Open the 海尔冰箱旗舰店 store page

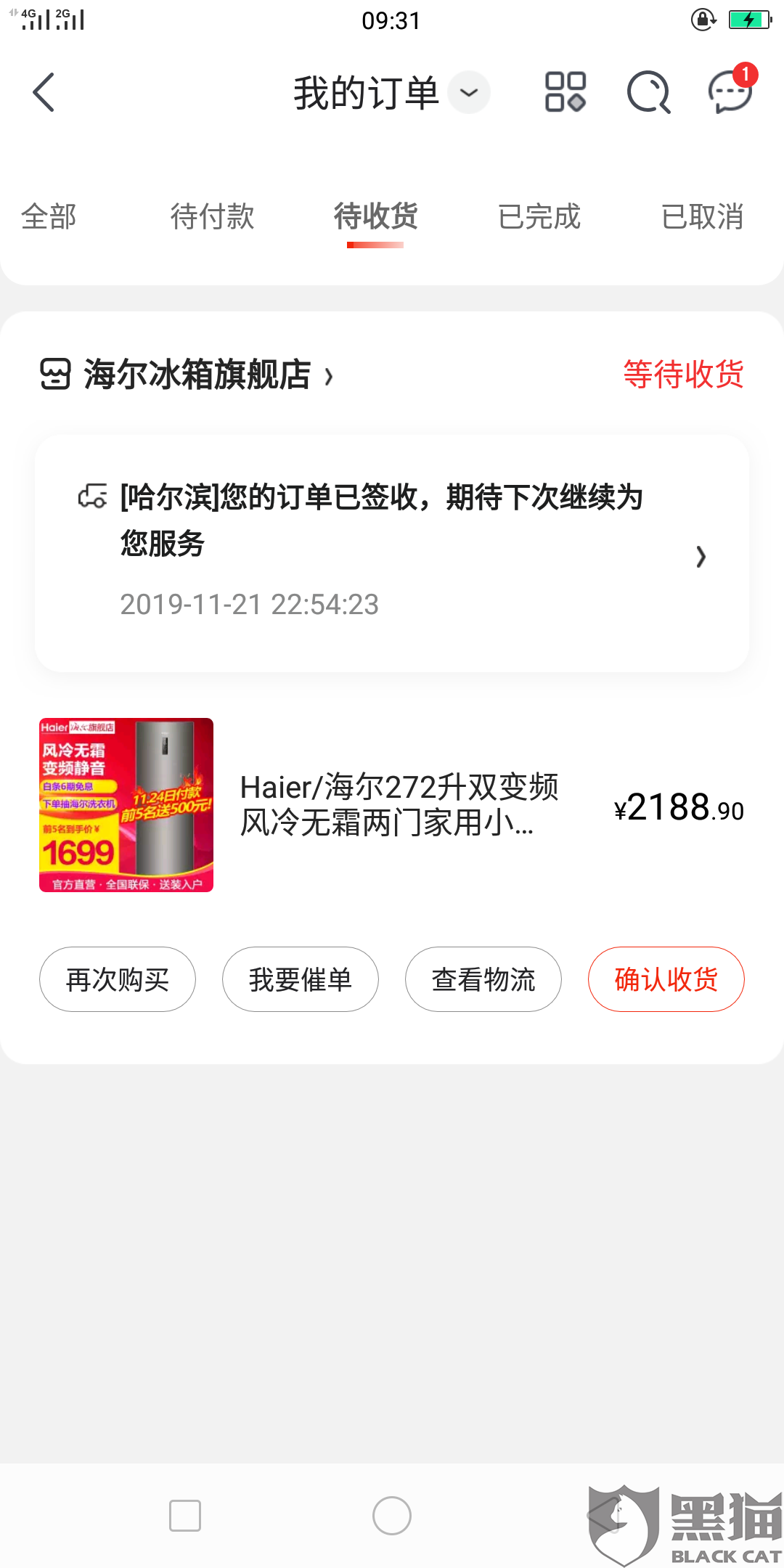(196, 375)
